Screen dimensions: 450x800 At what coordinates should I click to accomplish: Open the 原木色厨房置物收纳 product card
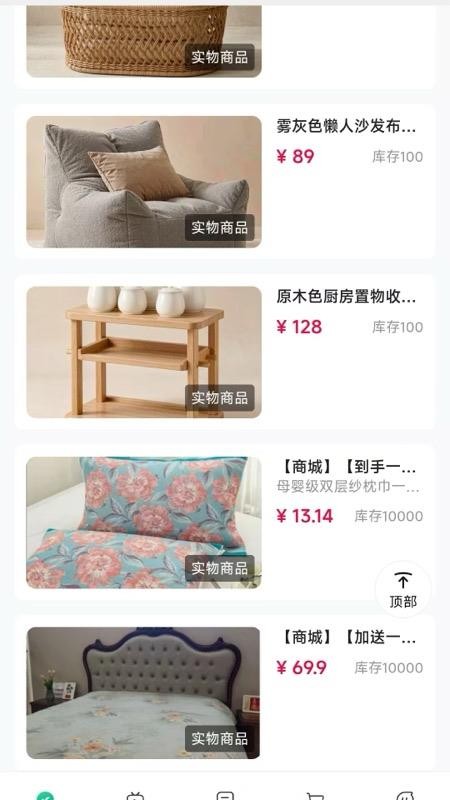224,352
